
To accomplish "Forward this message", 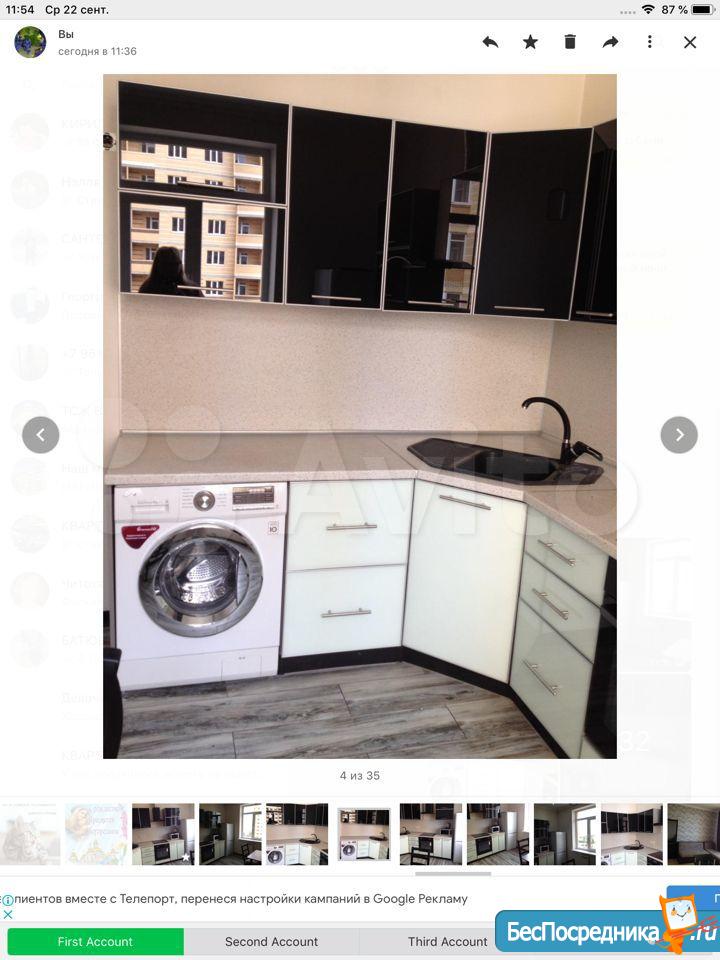I will click(610, 42).
